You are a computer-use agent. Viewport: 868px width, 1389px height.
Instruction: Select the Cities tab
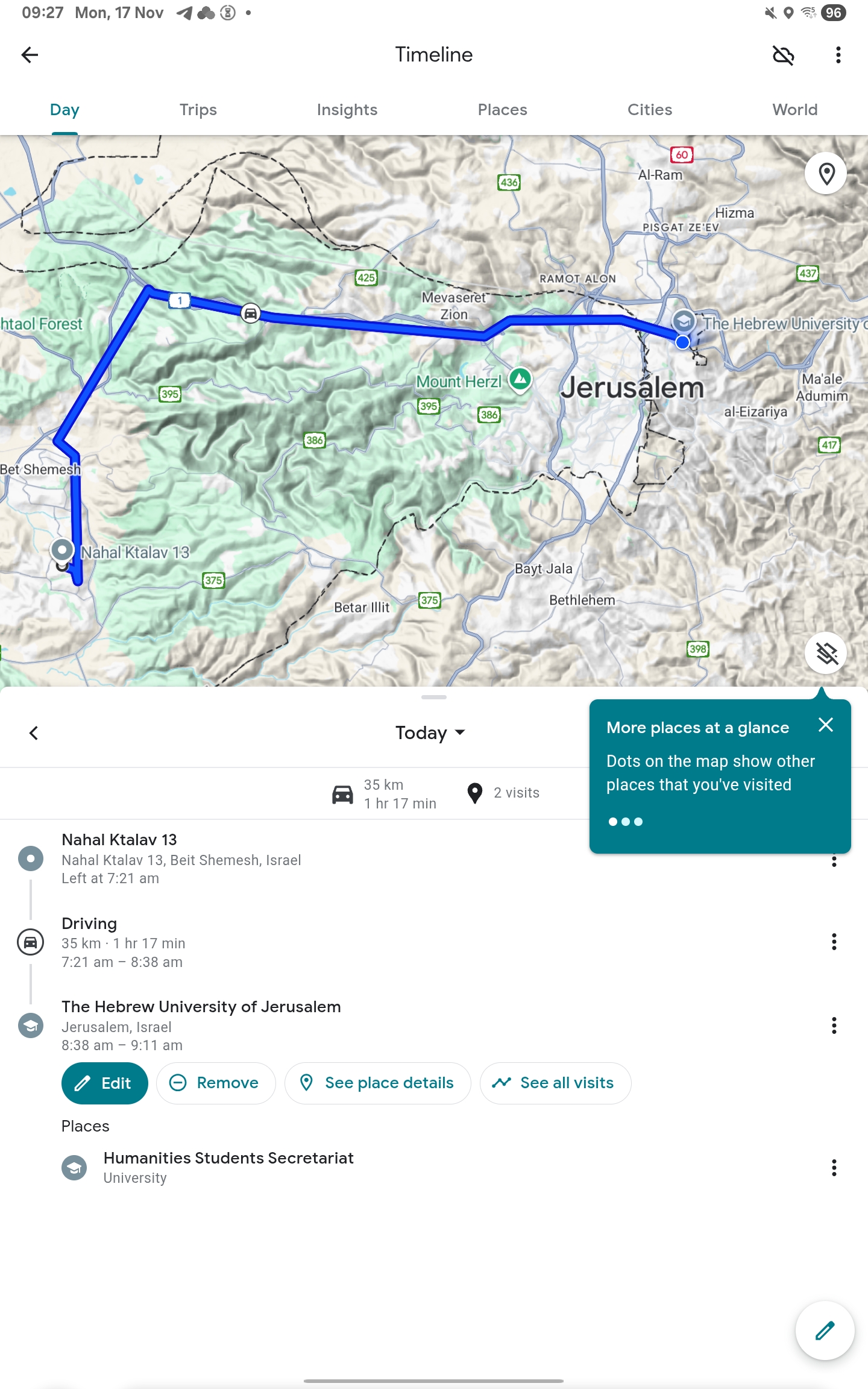pyautogui.click(x=649, y=110)
